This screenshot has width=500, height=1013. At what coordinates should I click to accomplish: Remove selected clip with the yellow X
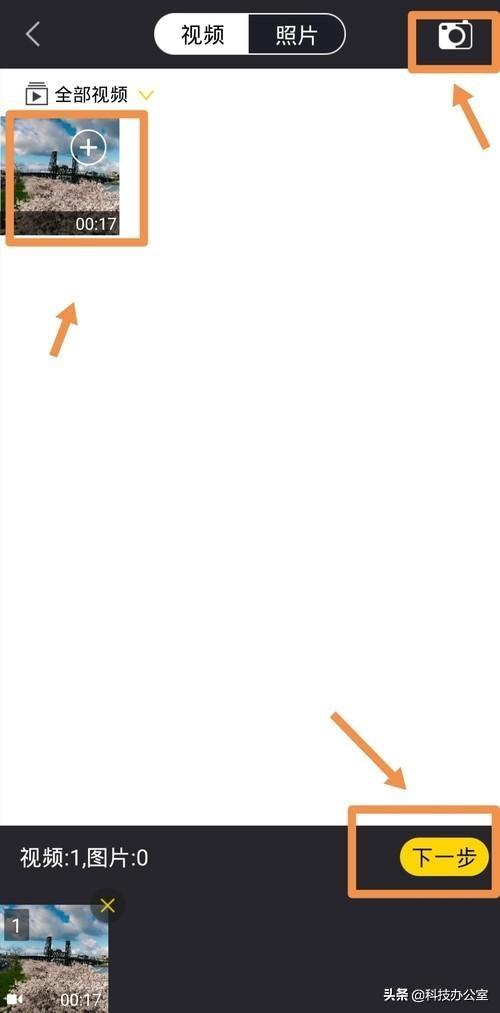click(107, 906)
